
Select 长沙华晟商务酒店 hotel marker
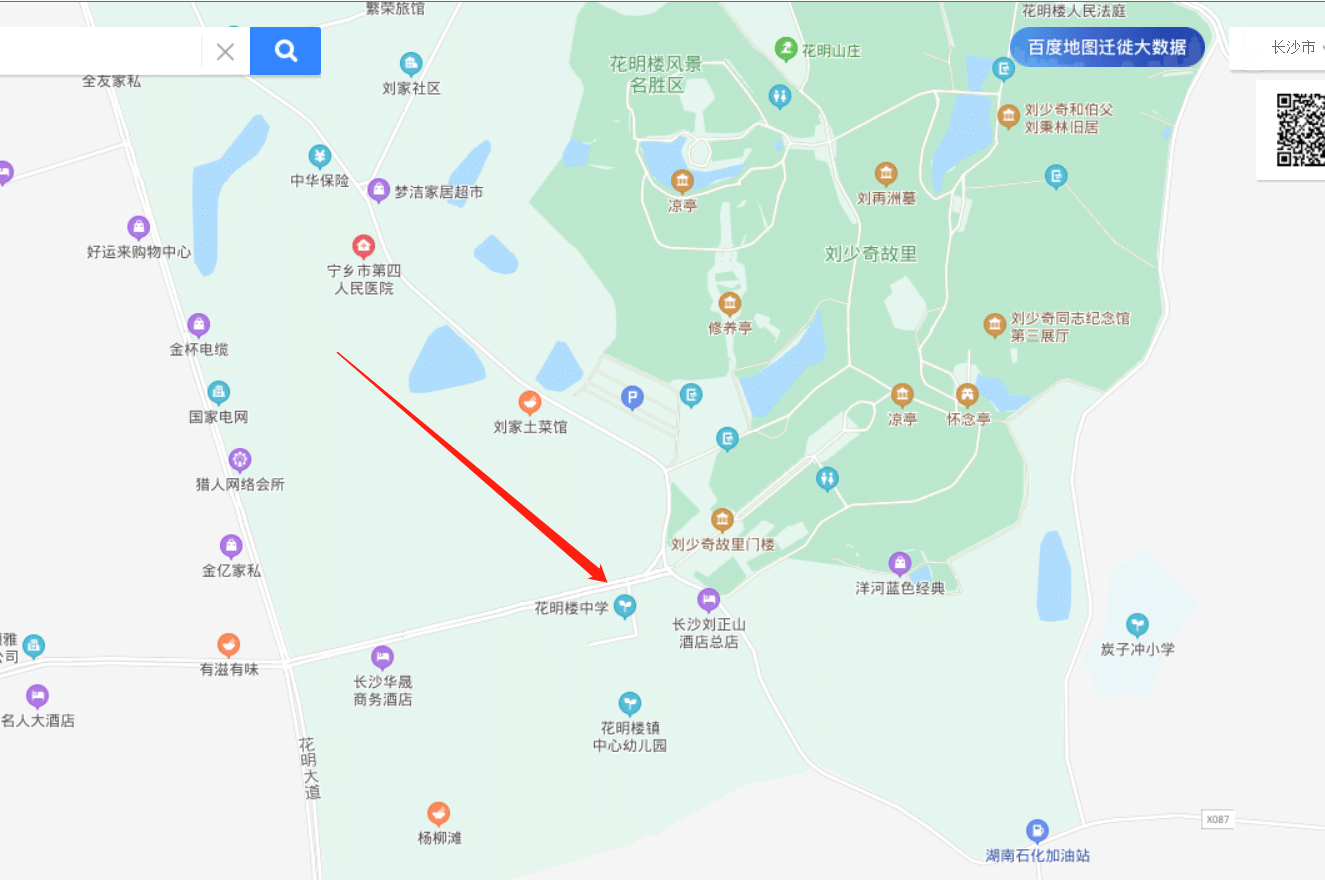coord(382,657)
